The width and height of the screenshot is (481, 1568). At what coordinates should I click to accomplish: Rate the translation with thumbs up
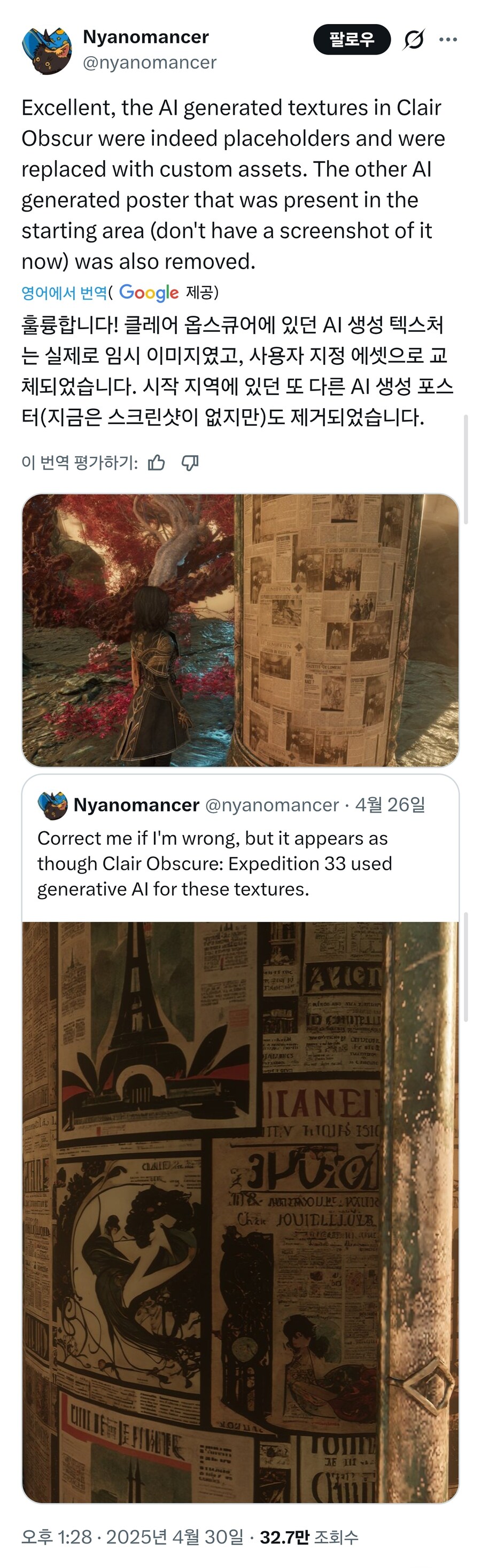tap(157, 463)
